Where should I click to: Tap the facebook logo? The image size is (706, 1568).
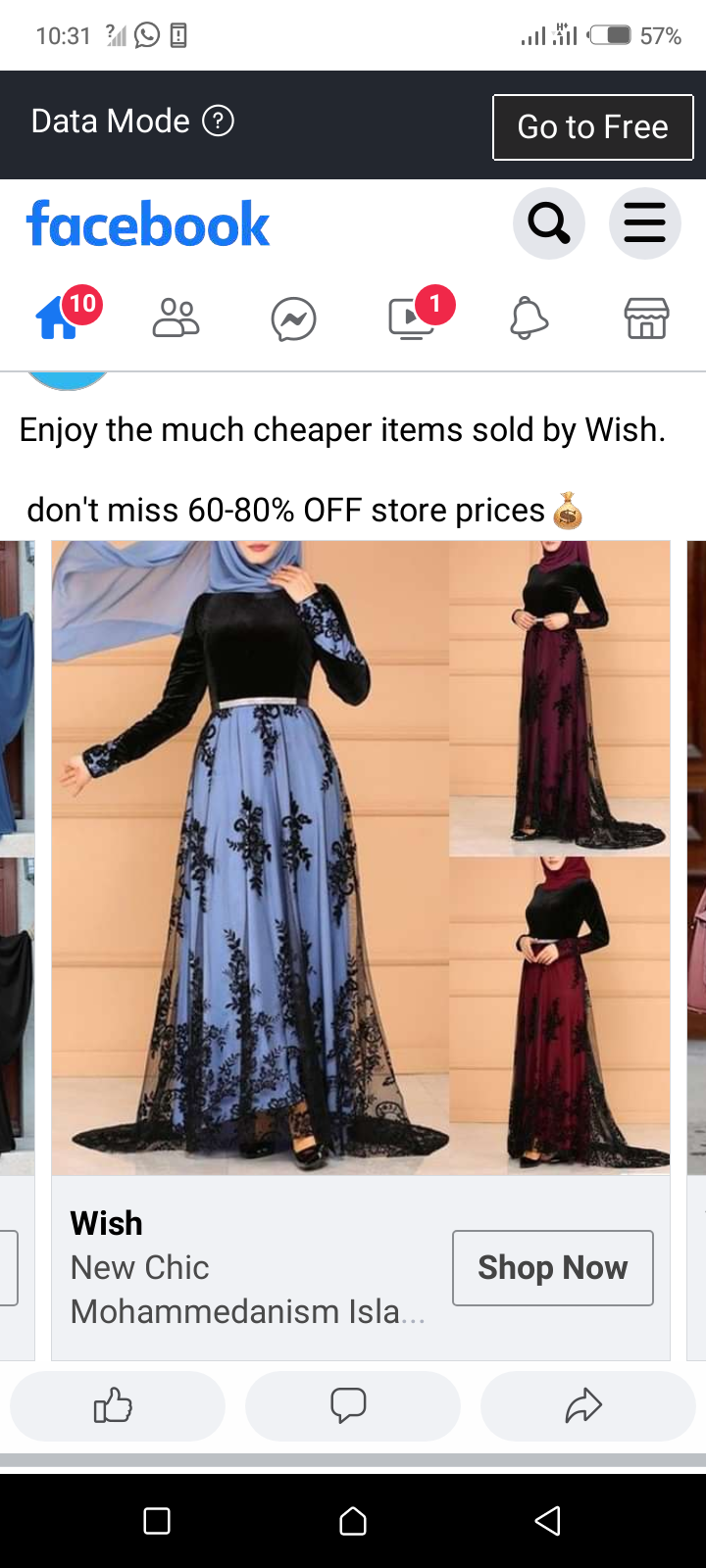[x=147, y=223]
